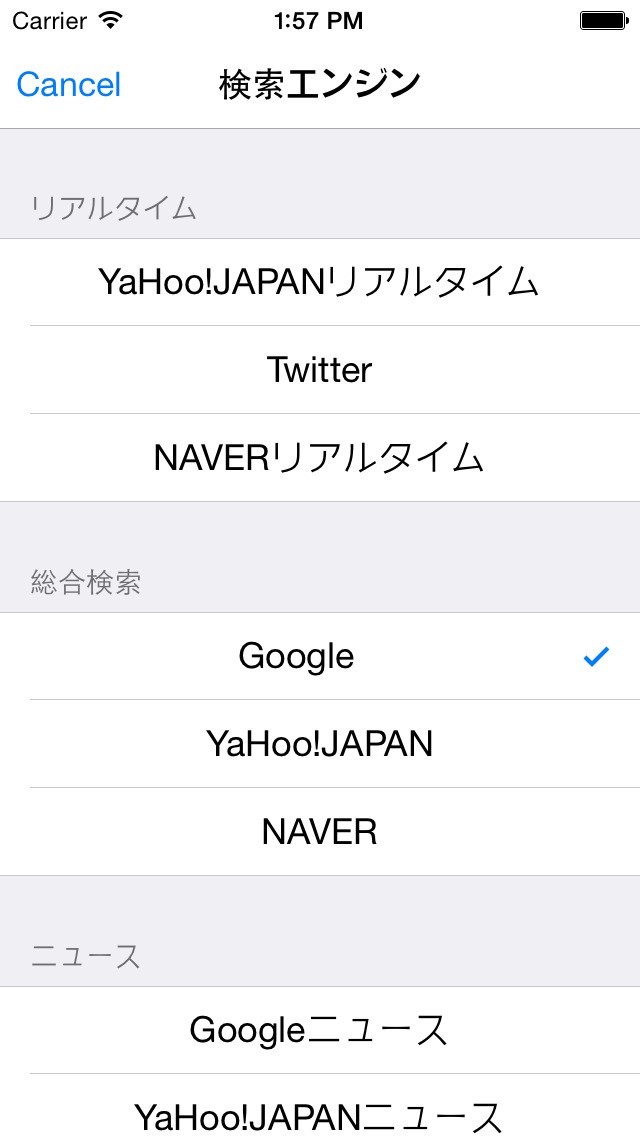Screen dimensions: 640x1136
Task: Choose Googleニュース as engine
Action: [320, 1030]
